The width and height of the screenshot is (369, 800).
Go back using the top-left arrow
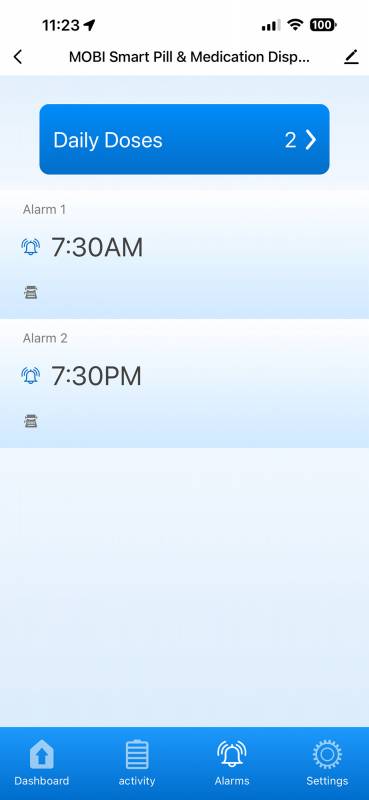tap(18, 57)
